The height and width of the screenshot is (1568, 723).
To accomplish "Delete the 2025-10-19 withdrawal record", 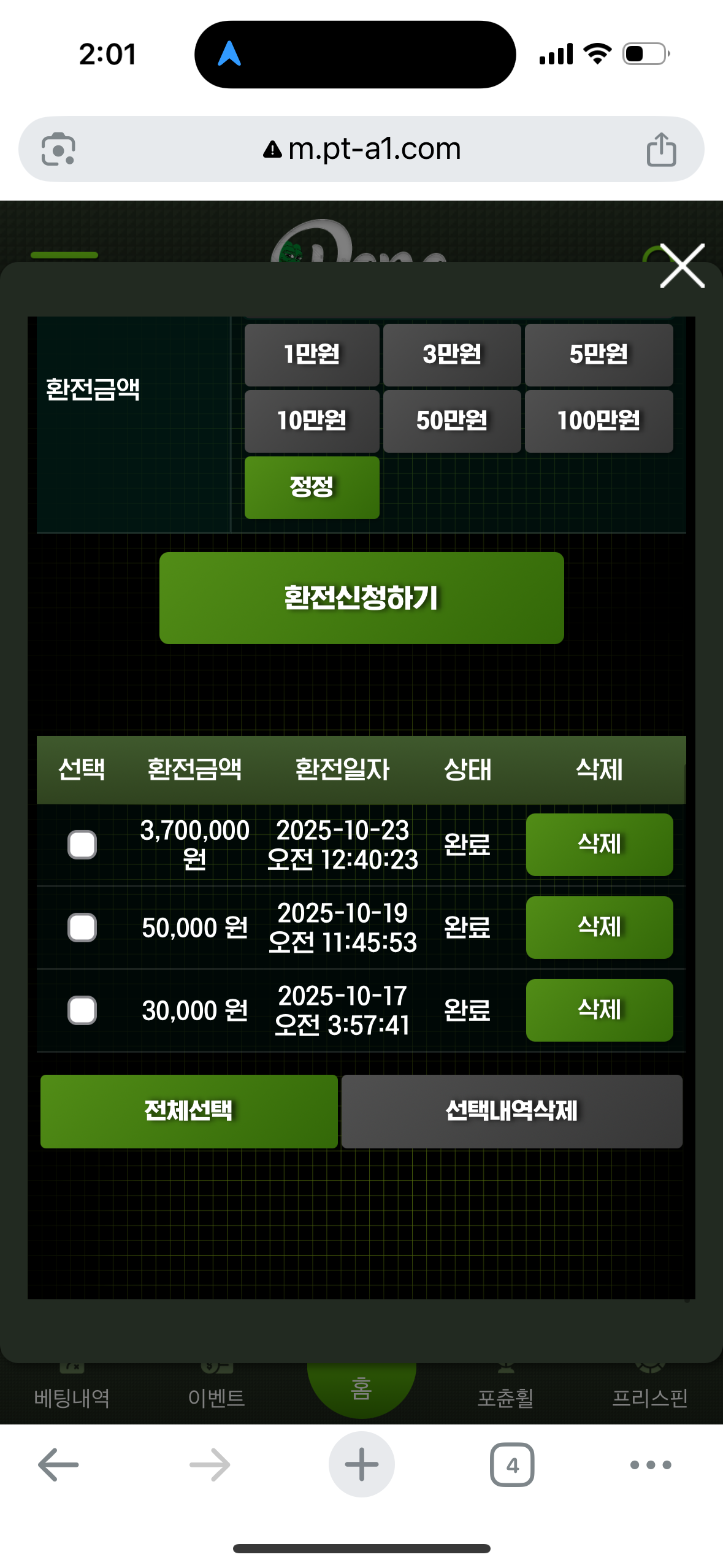I will click(x=599, y=927).
